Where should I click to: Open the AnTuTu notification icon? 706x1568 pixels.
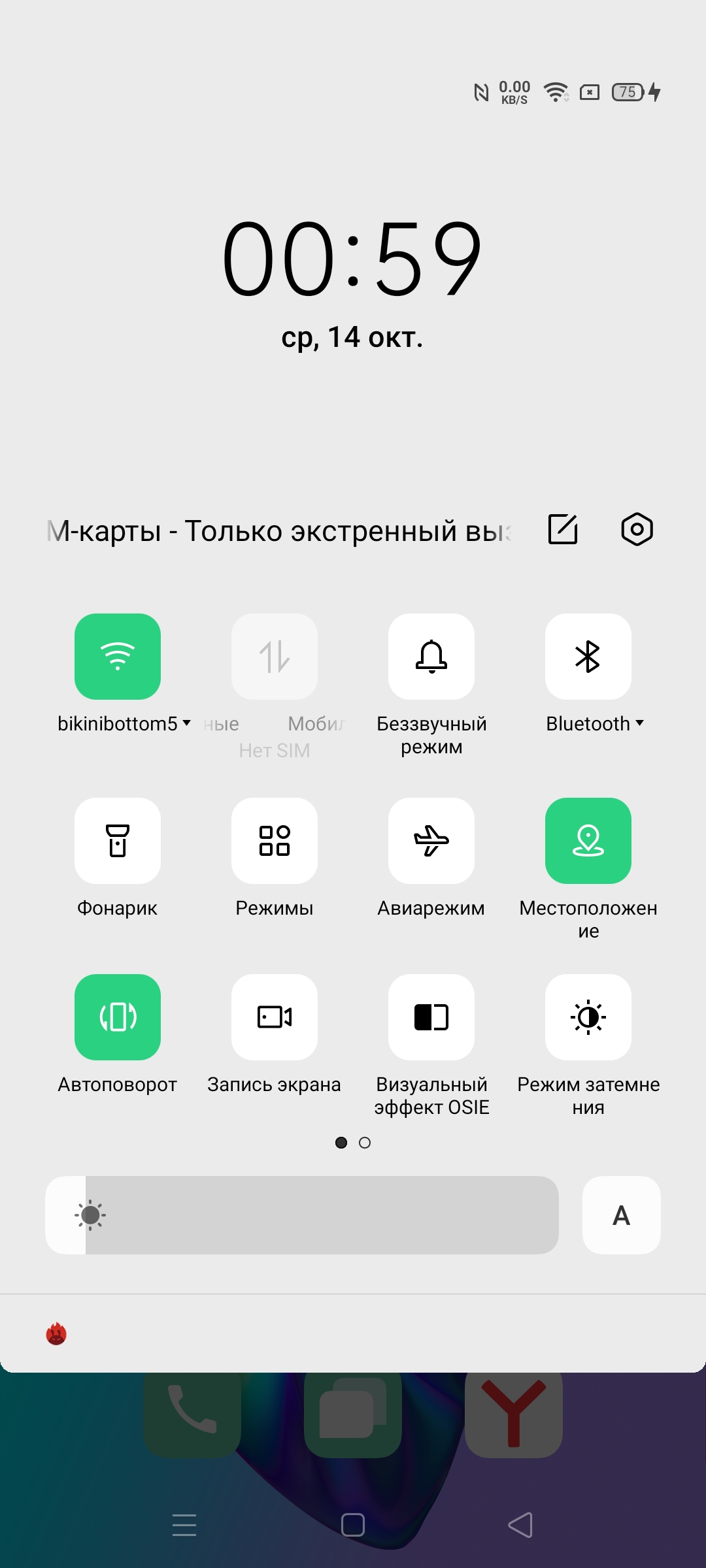[56, 1334]
